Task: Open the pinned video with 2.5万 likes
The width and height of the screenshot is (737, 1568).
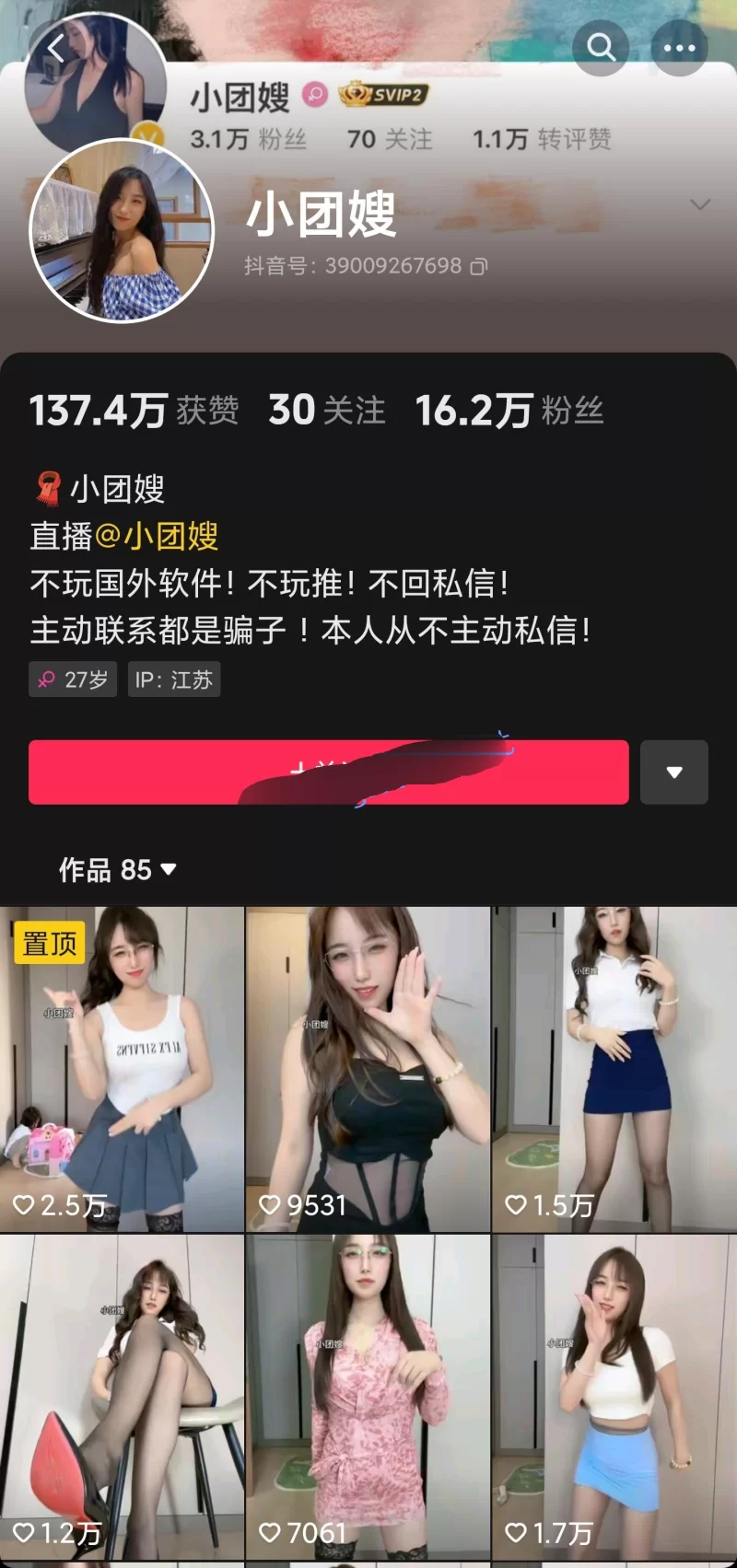Action: click(122, 1069)
